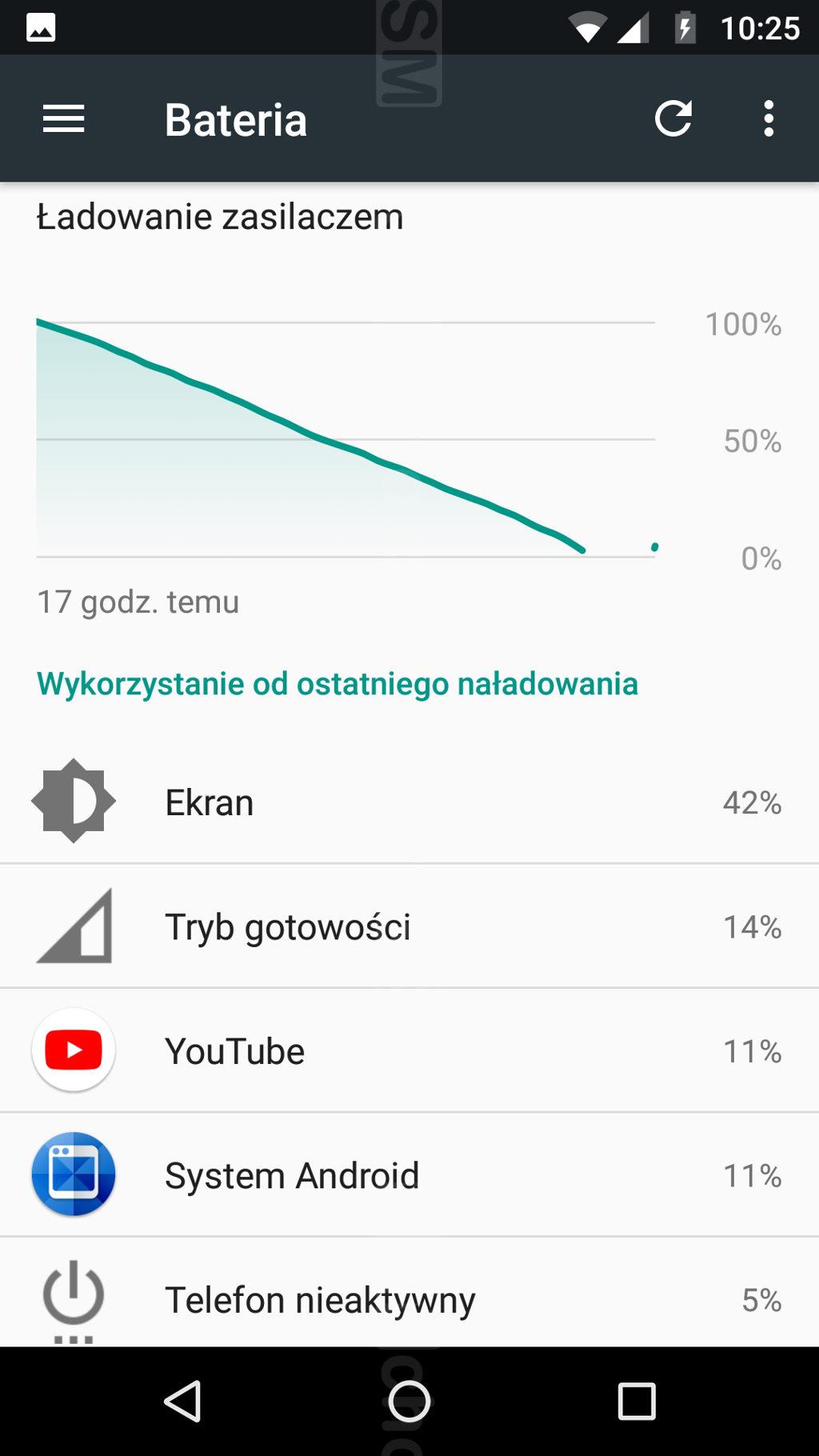This screenshot has height=1456, width=819.
Task: Open the navigation drawer menu
Action: coord(63,119)
